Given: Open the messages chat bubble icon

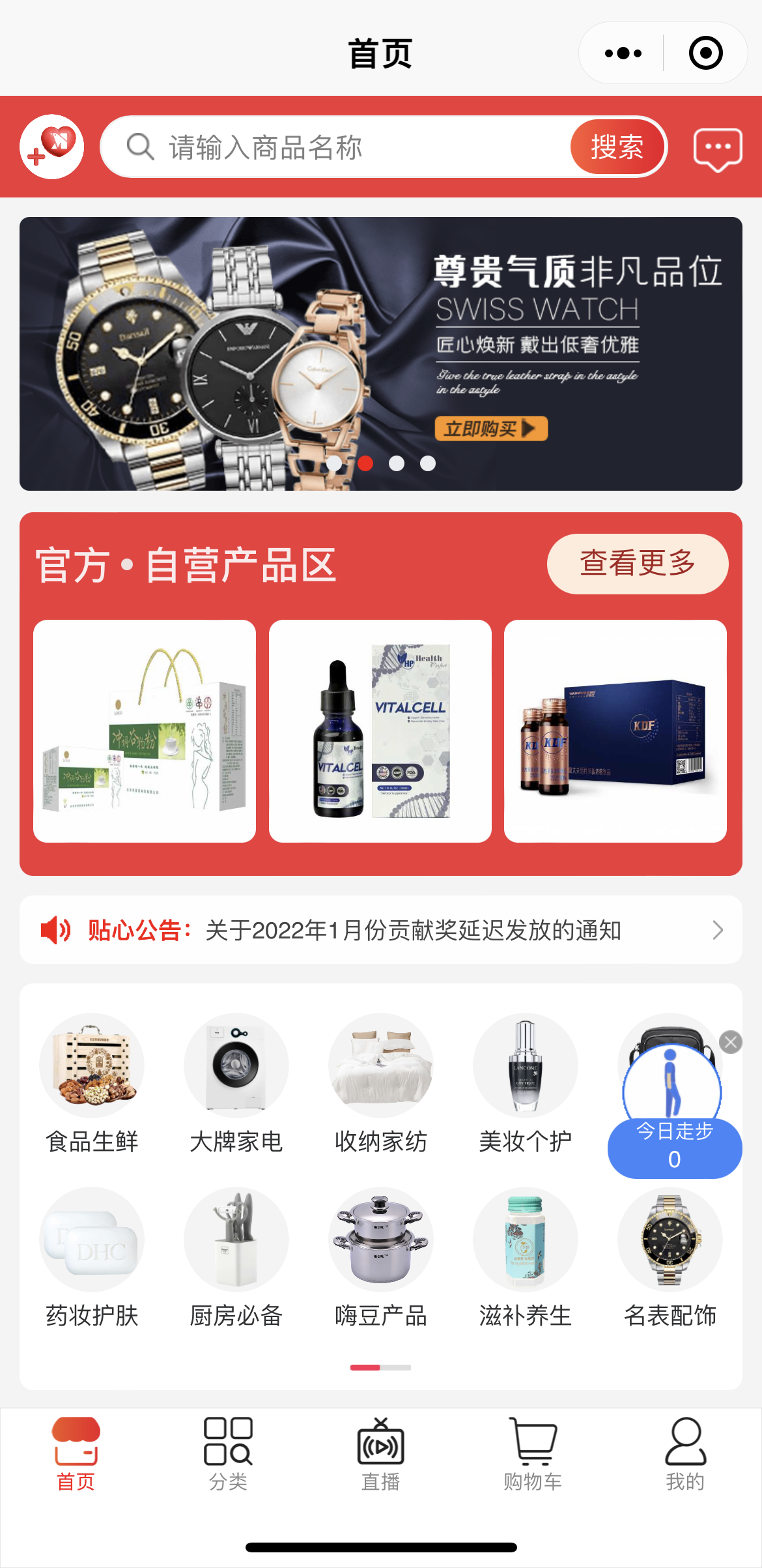Looking at the screenshot, I should coord(718,149).
